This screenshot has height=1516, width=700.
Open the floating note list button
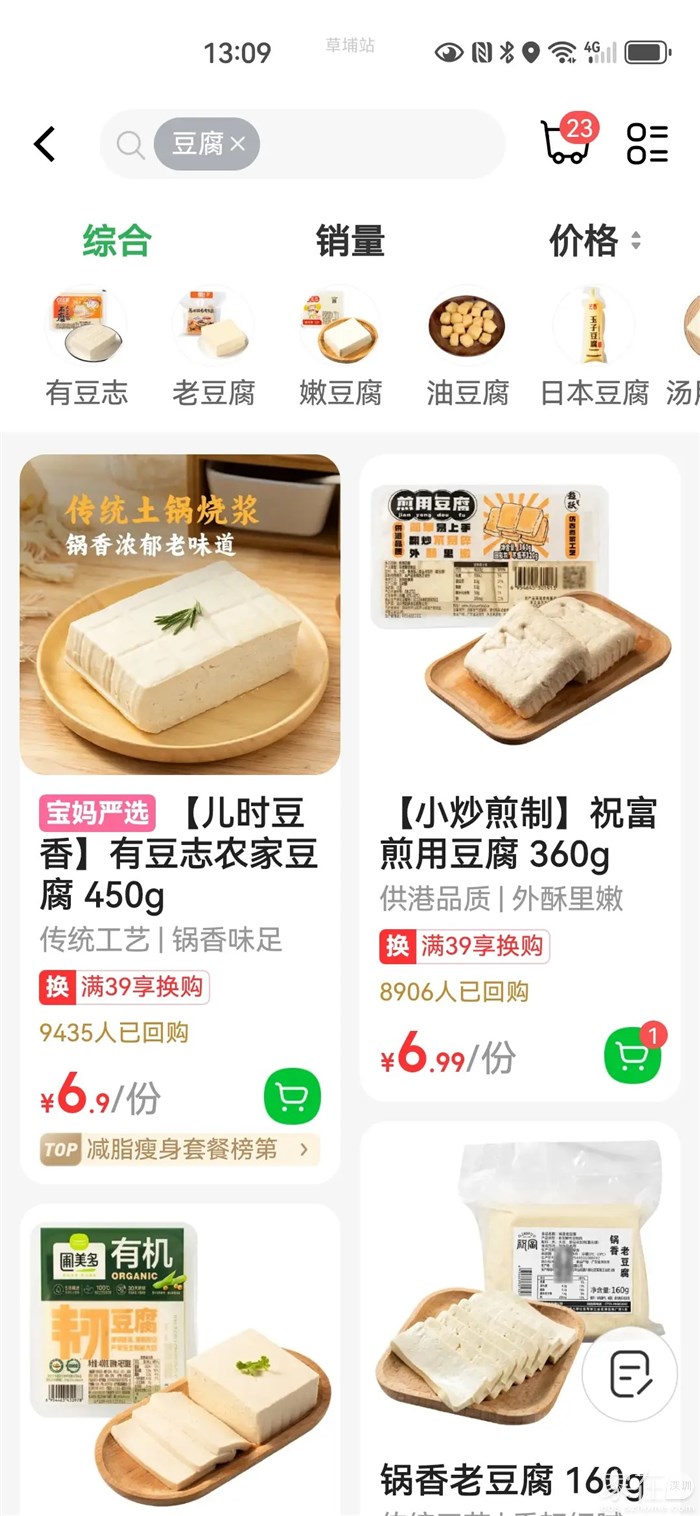click(x=630, y=1376)
